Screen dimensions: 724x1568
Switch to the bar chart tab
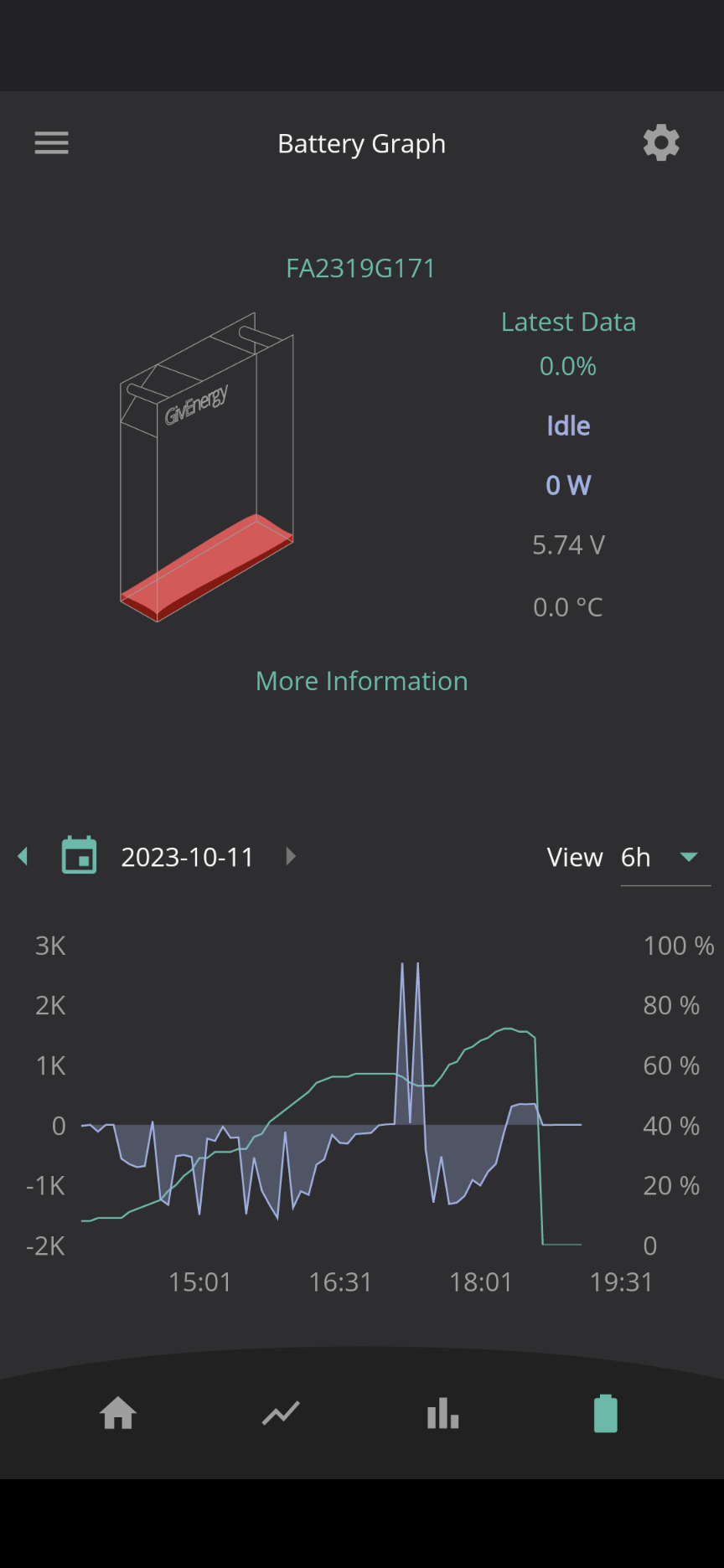pyautogui.click(x=442, y=1413)
